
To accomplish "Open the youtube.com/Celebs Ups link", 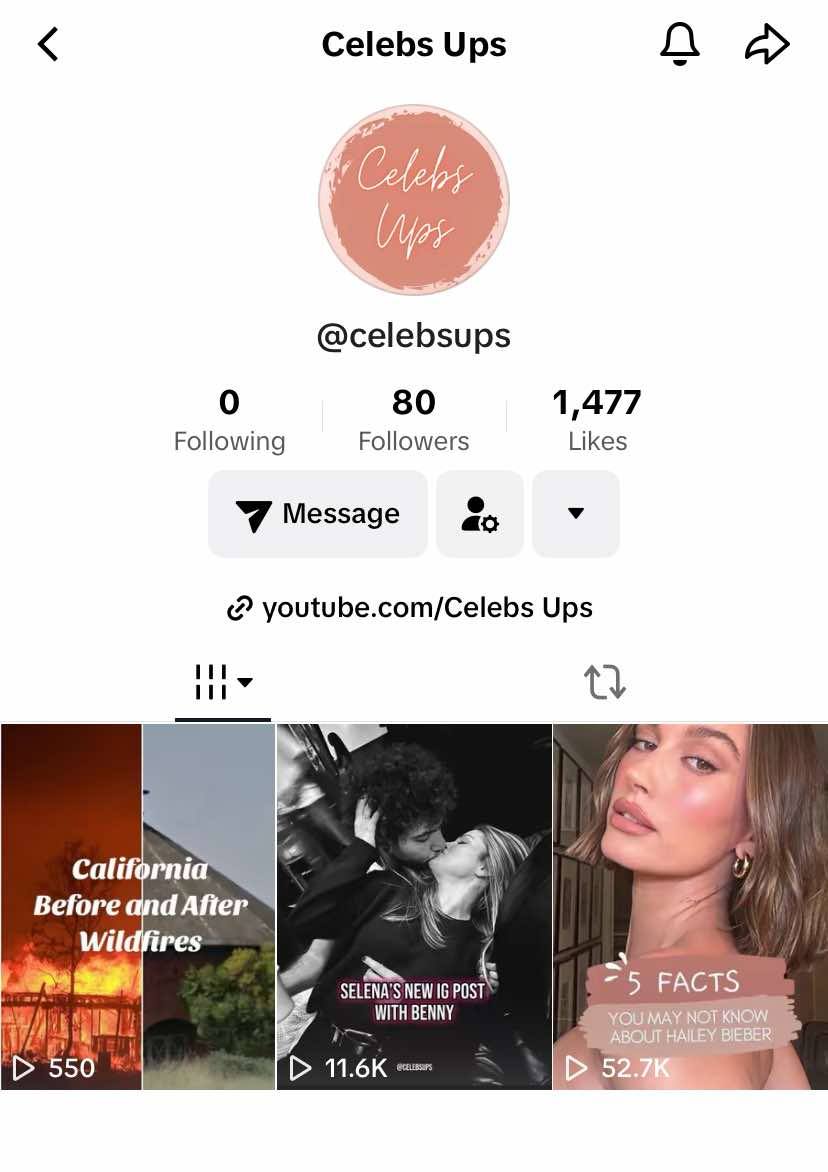I will [410, 608].
